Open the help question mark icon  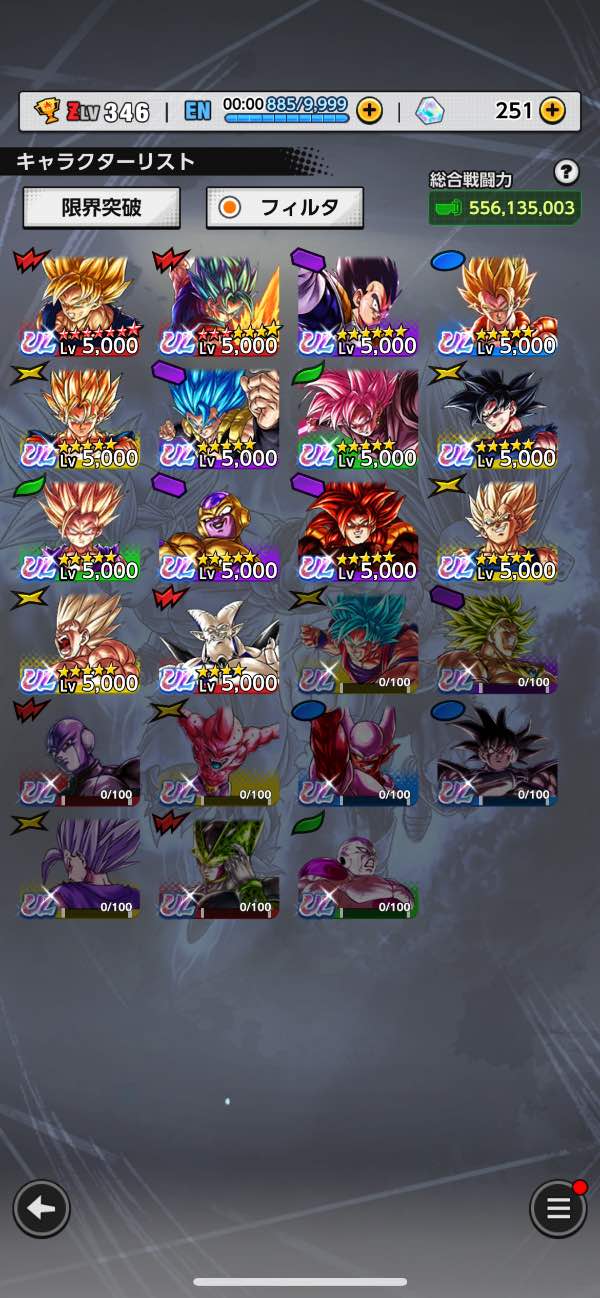[566, 172]
